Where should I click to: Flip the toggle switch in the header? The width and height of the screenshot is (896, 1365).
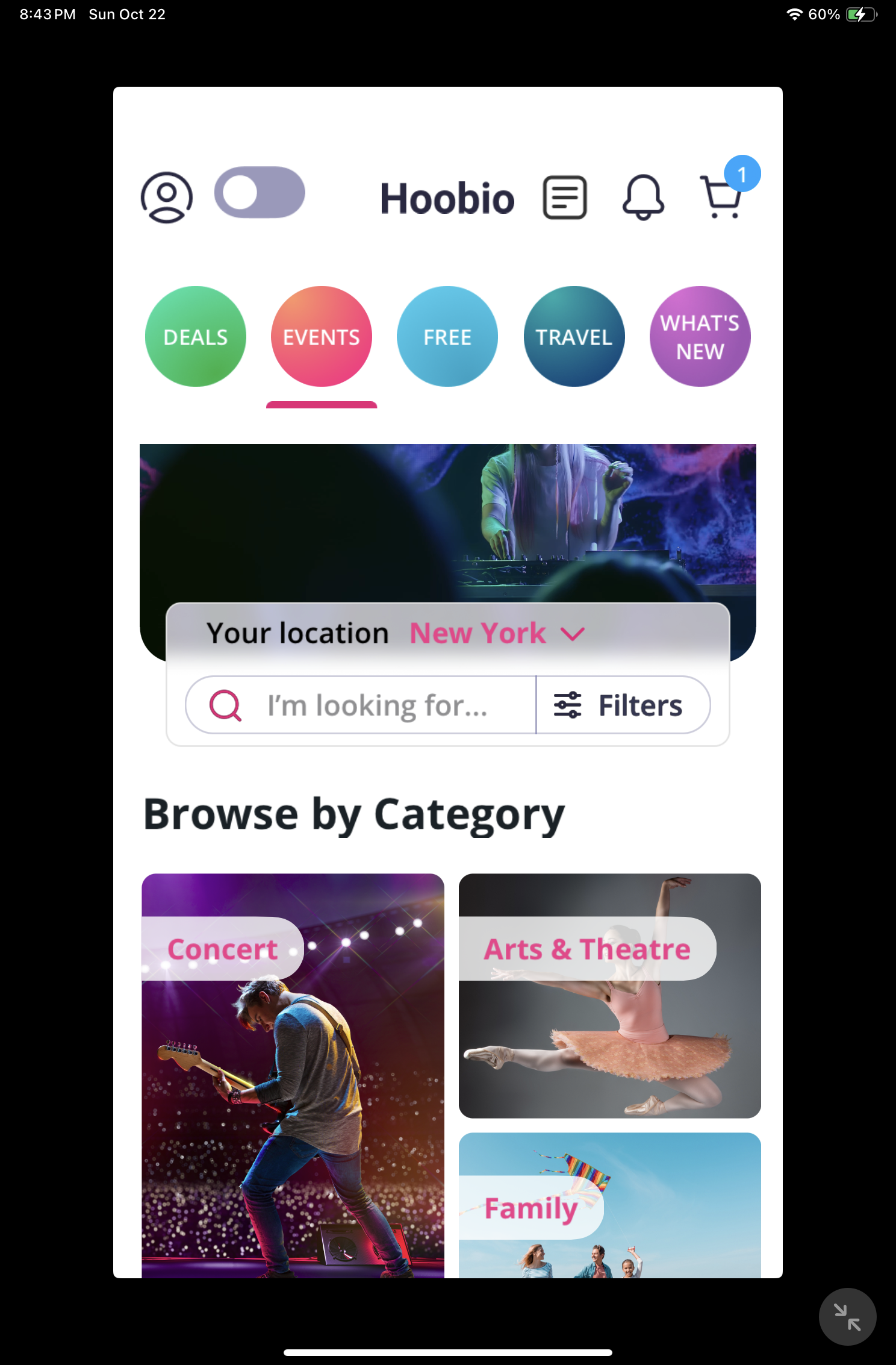(x=260, y=192)
